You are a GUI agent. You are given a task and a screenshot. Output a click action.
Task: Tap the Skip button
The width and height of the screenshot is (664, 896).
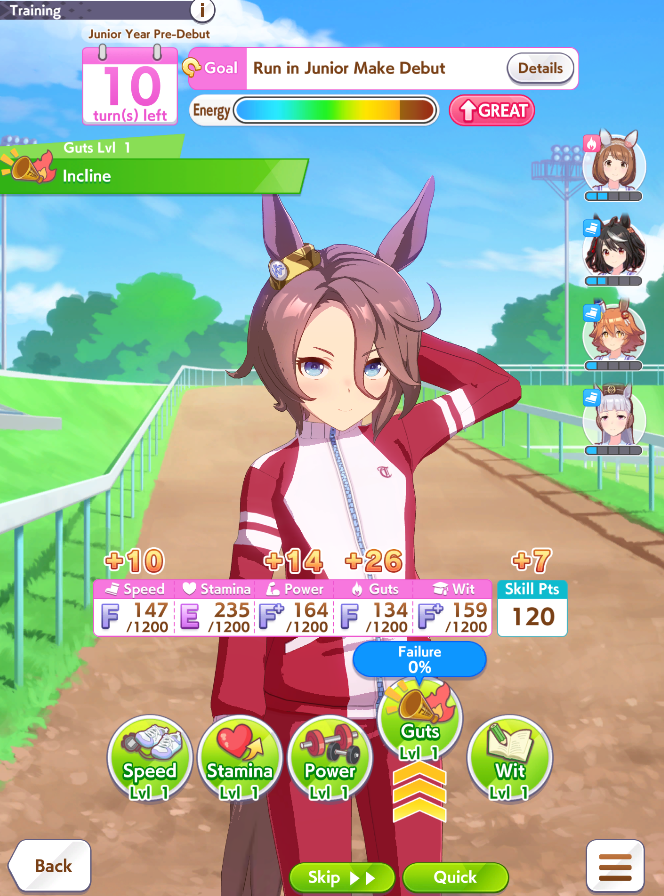pos(342,877)
